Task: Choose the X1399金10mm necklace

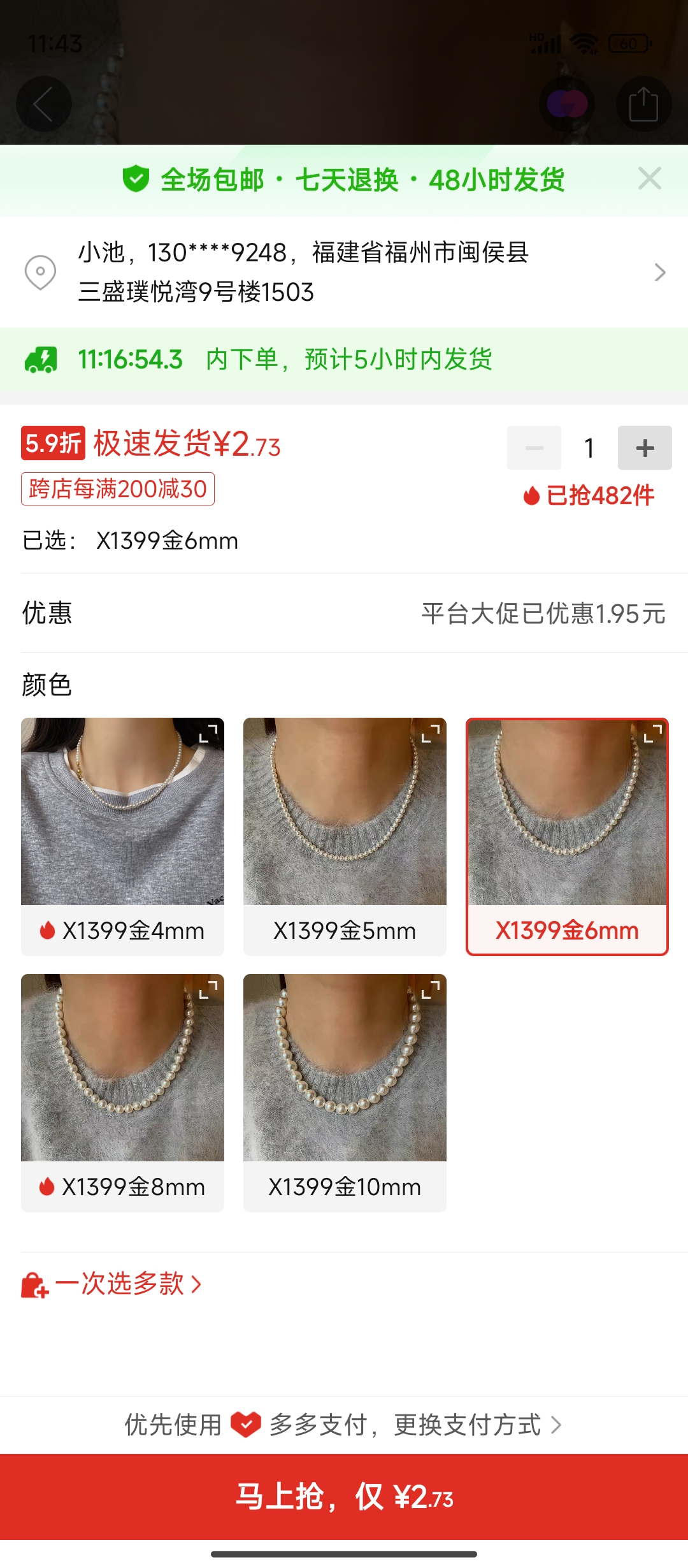Action: (345, 1091)
